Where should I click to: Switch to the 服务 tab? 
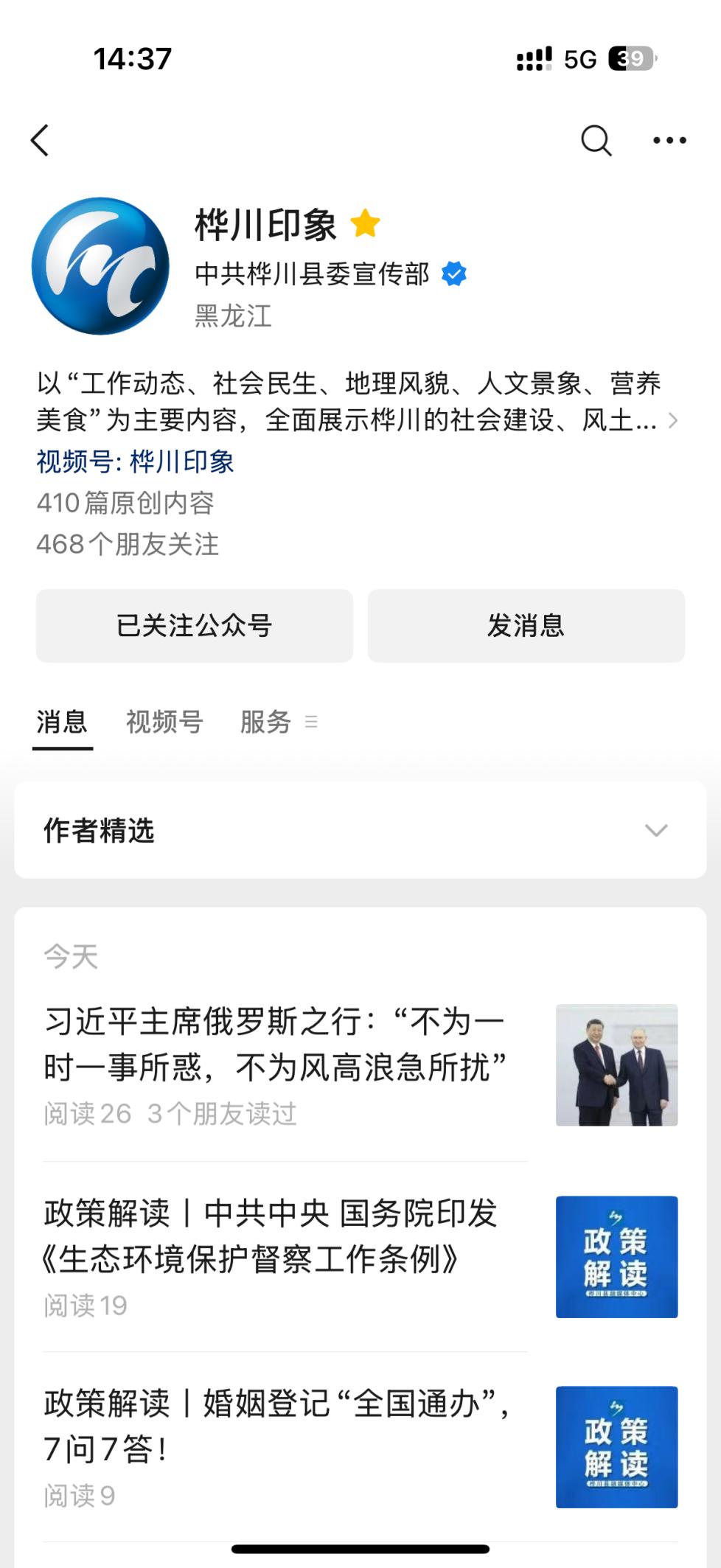pos(266,722)
